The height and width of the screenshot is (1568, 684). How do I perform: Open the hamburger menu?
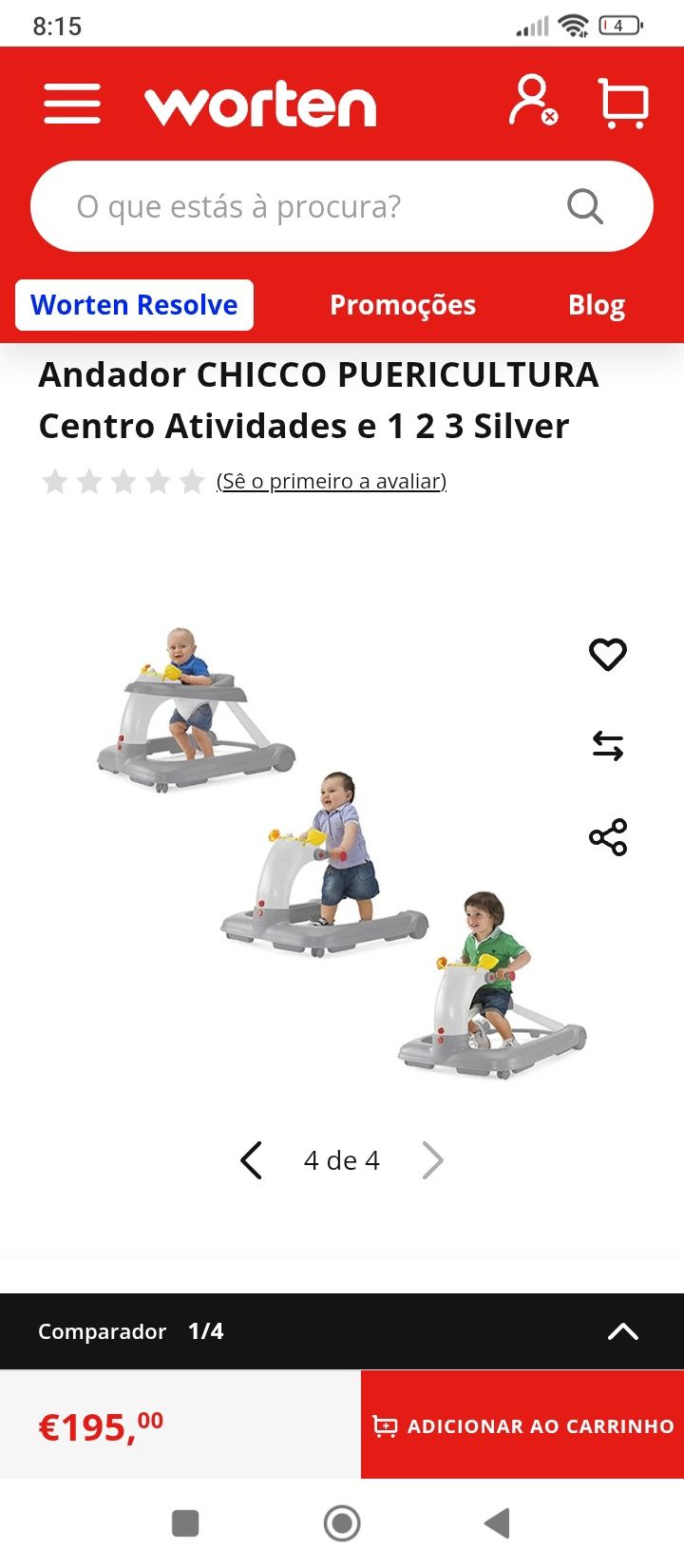(x=72, y=104)
